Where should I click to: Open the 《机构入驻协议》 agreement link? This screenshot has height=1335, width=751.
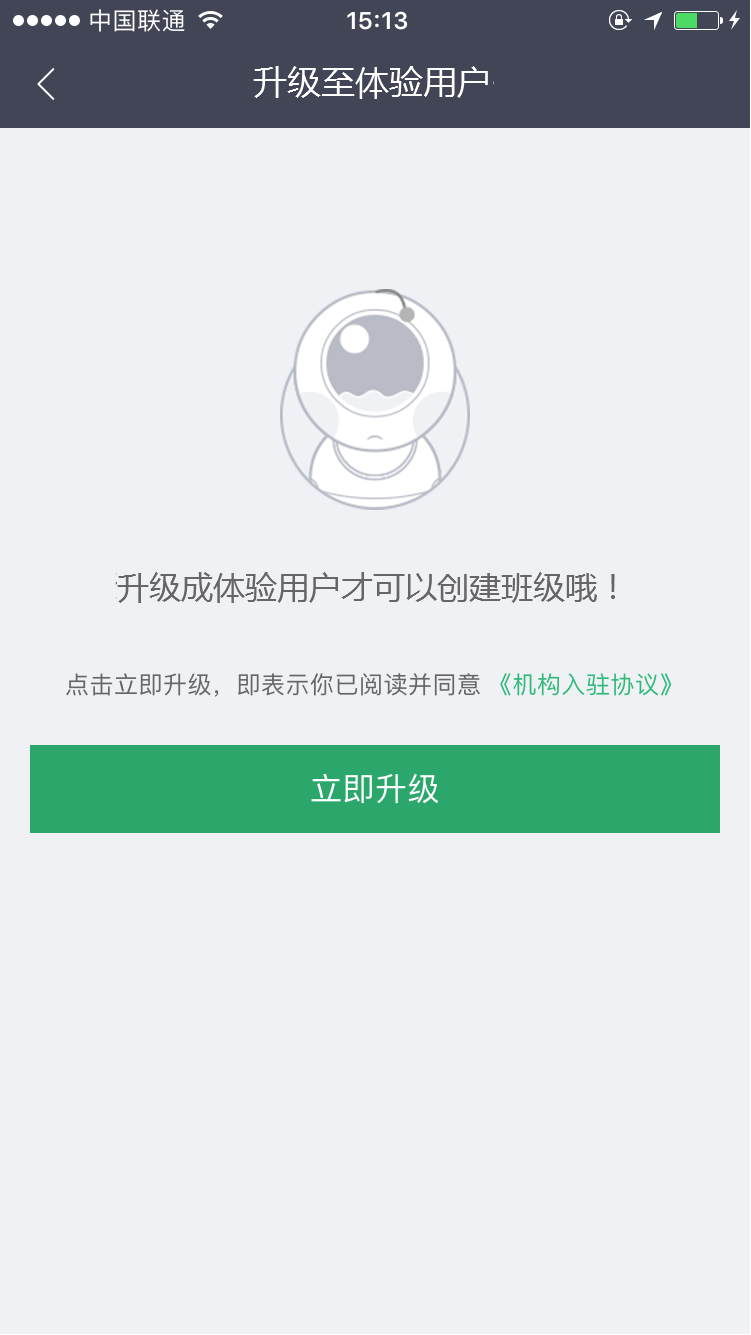585,685
